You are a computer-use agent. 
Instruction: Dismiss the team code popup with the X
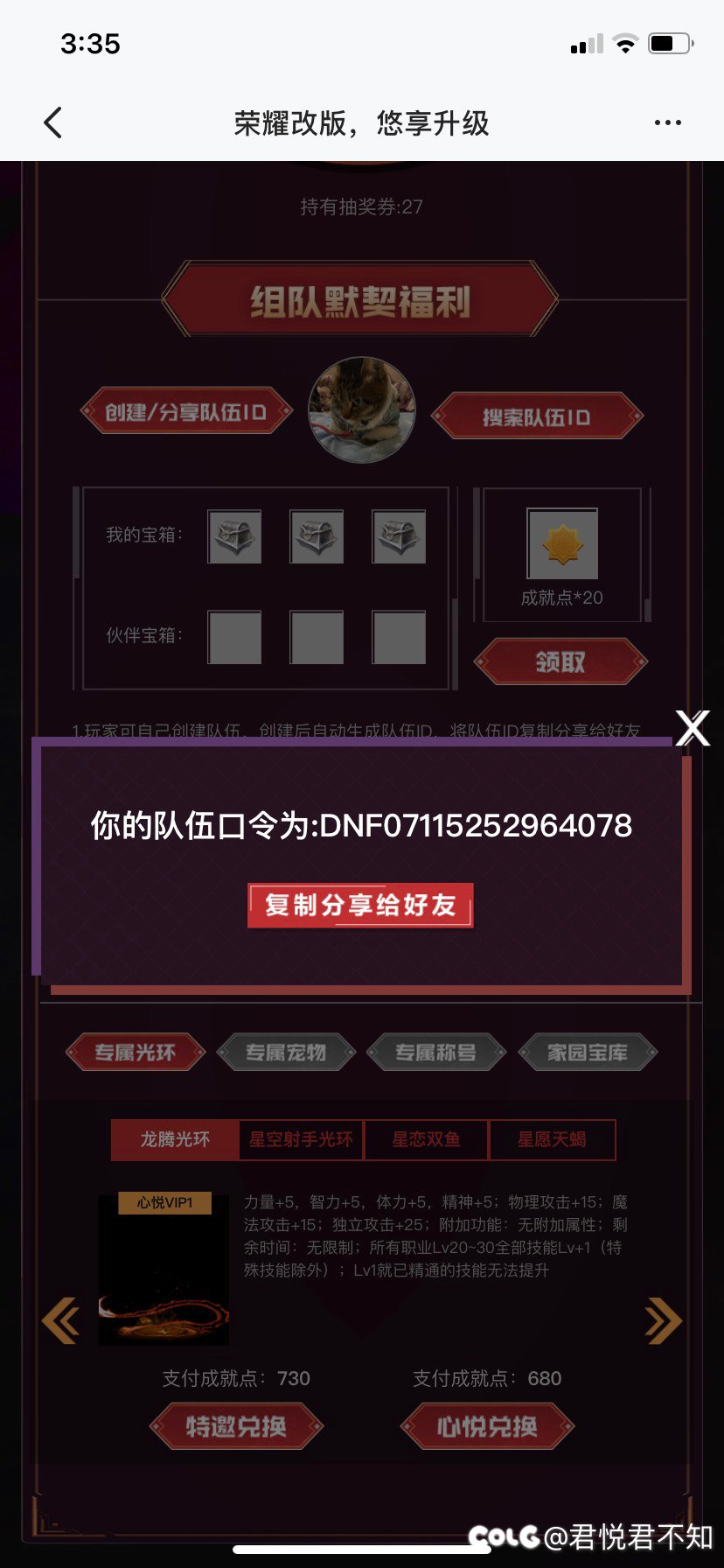click(693, 727)
